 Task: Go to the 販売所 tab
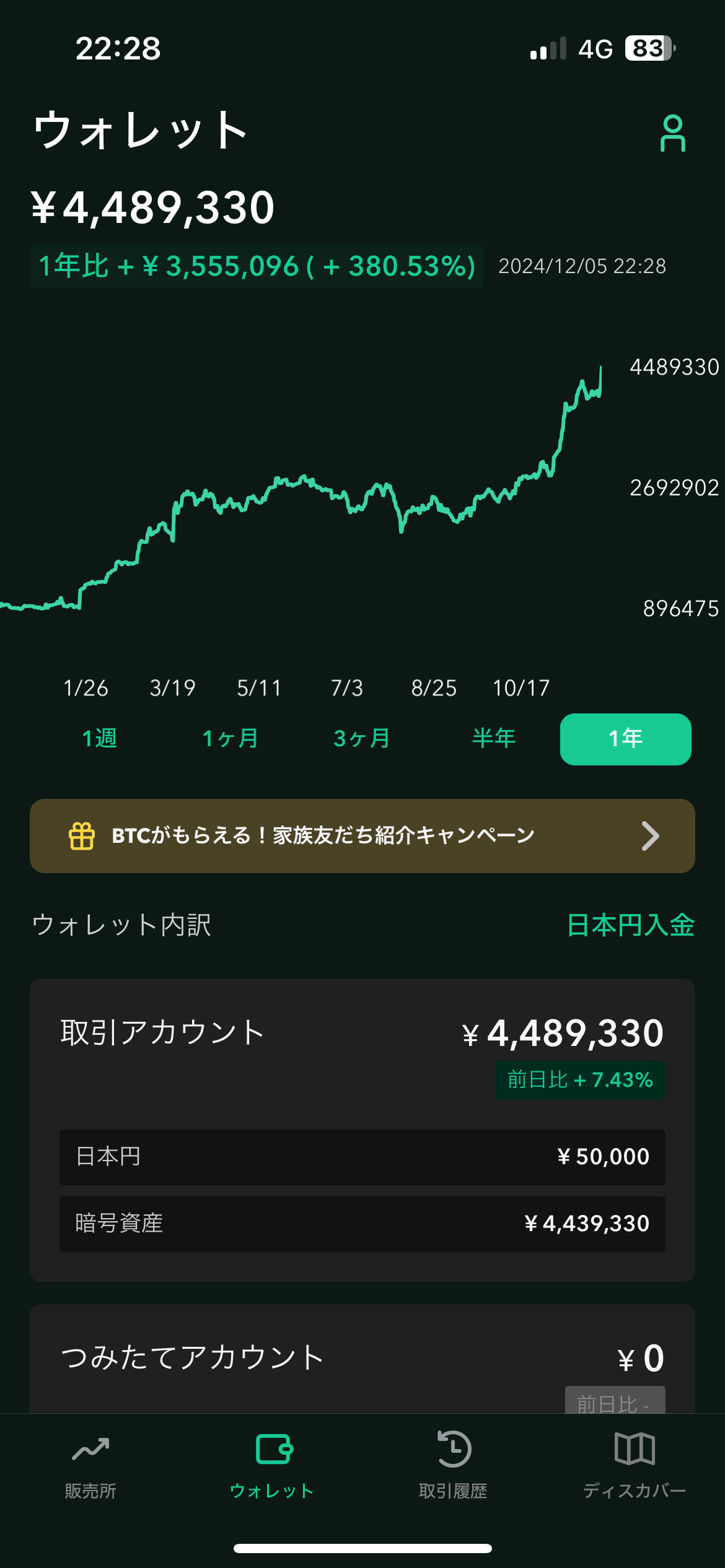click(x=90, y=1464)
